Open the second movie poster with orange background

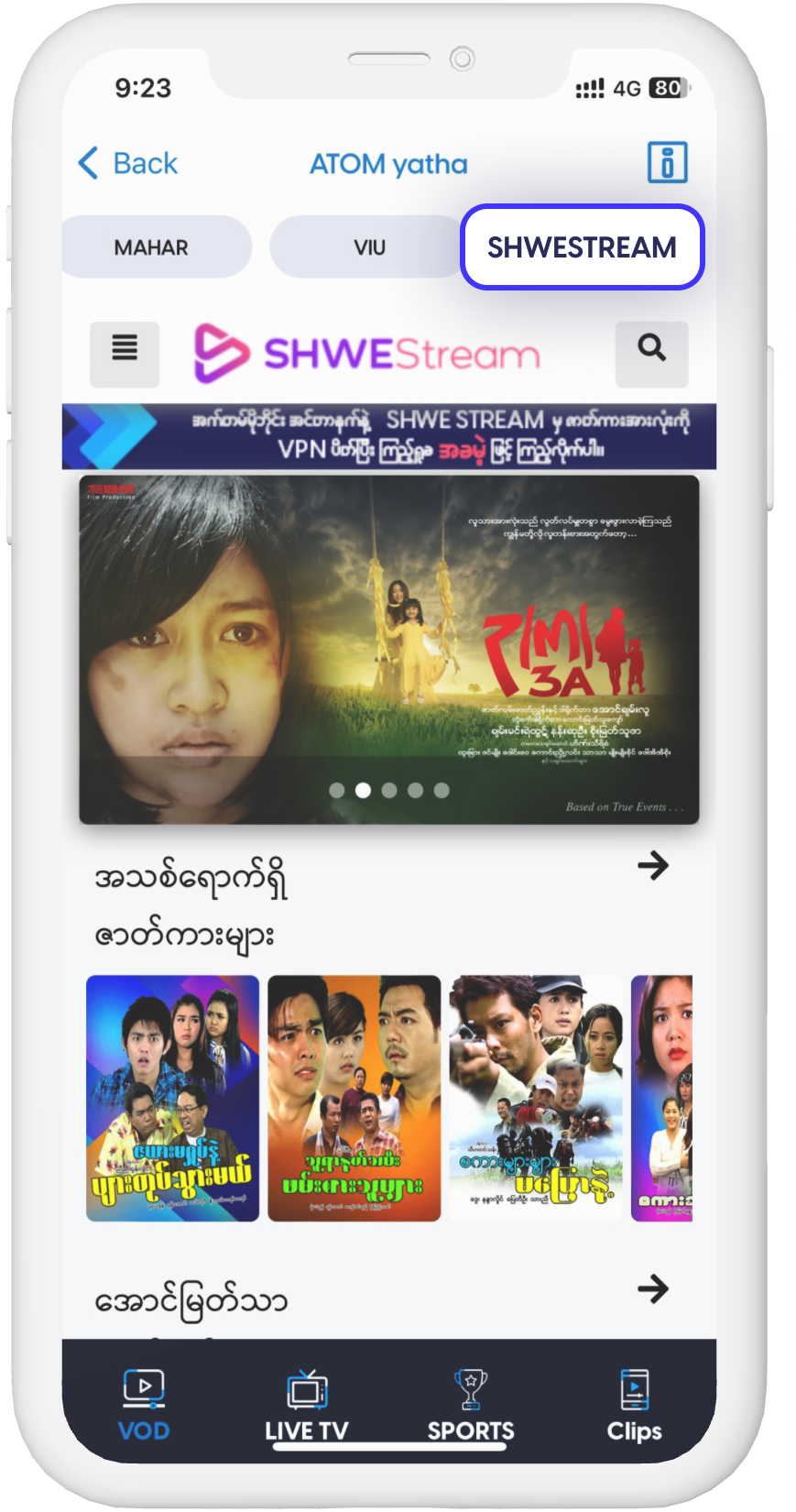354,1098
